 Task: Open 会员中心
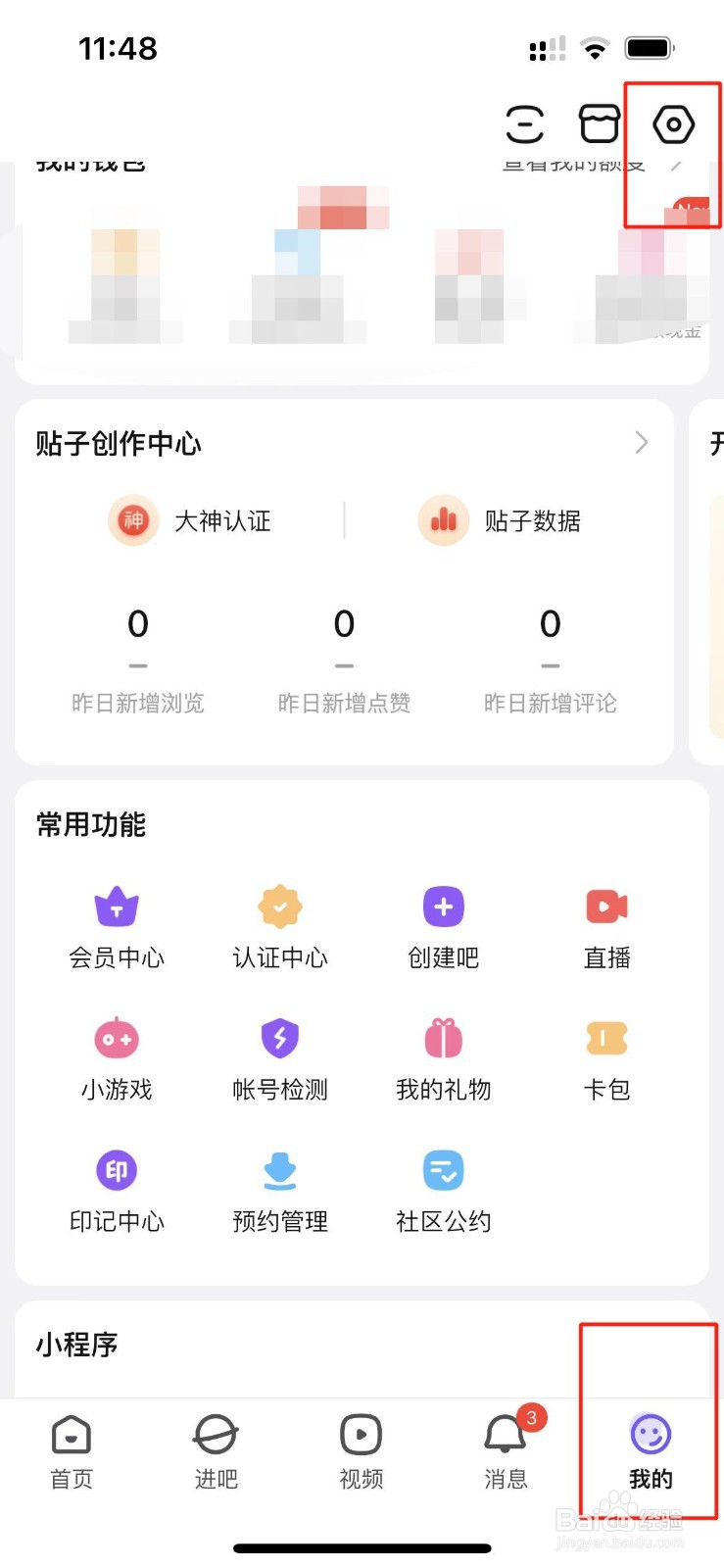(x=117, y=928)
